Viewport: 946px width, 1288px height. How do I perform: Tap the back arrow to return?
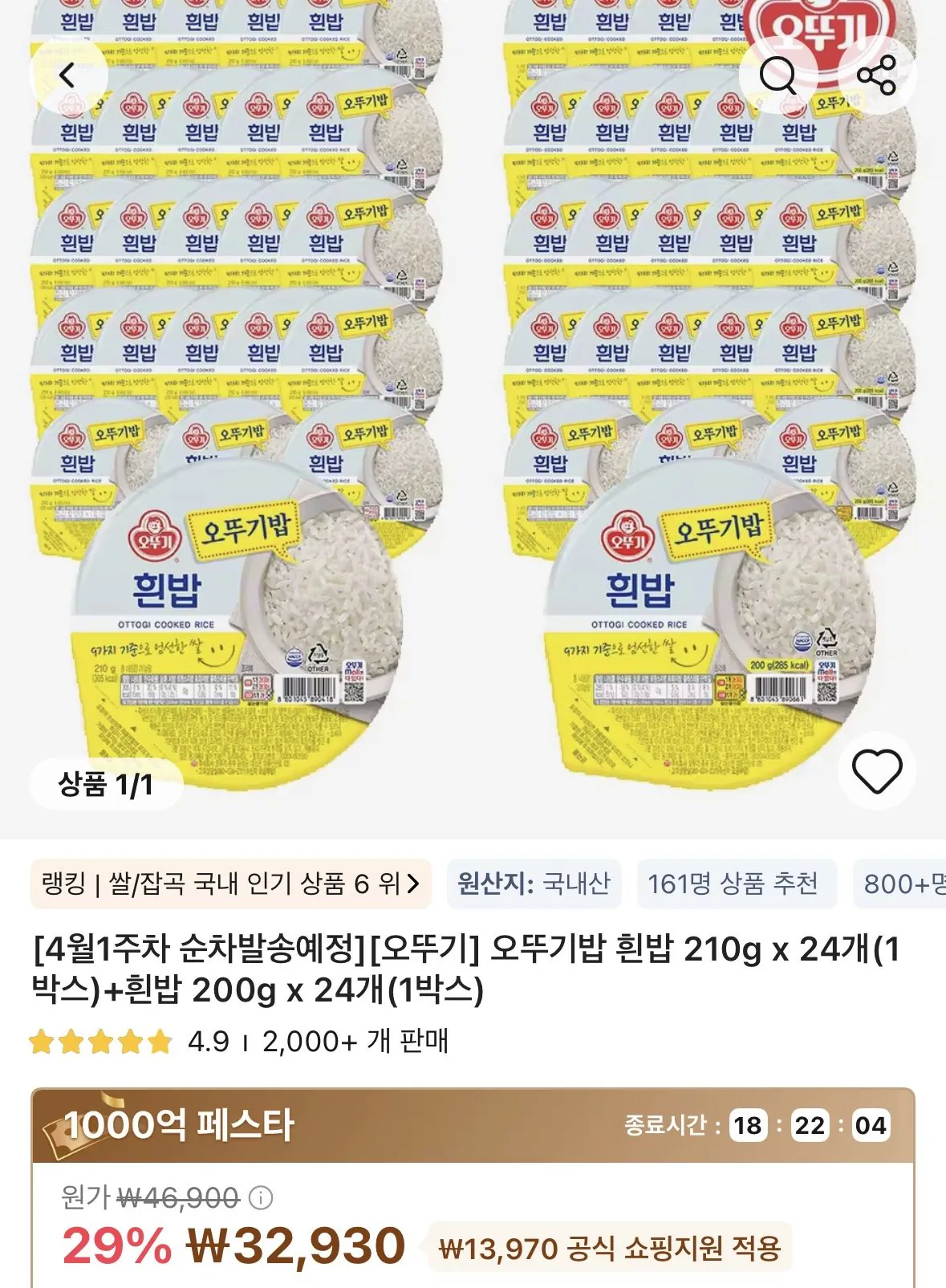[68, 74]
